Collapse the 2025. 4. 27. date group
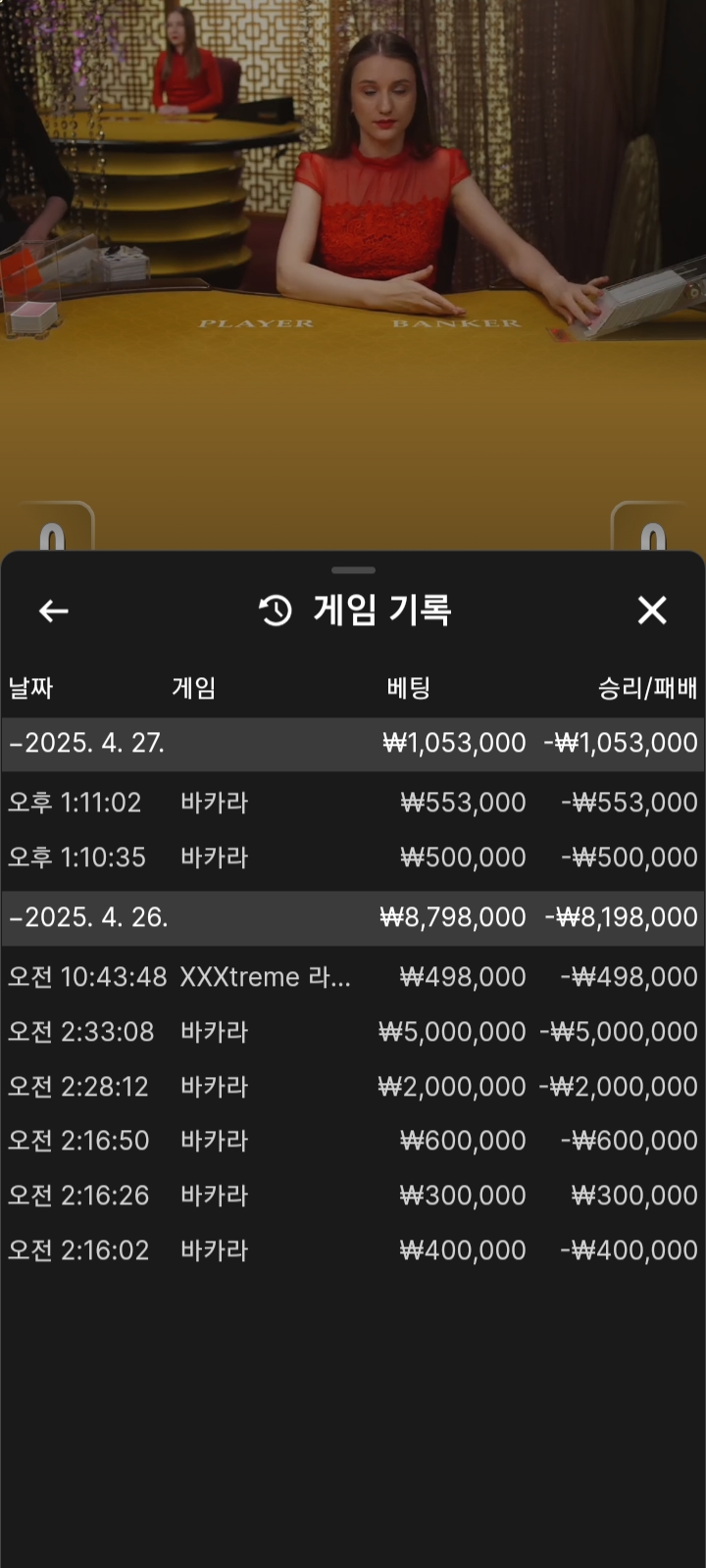 (x=353, y=743)
